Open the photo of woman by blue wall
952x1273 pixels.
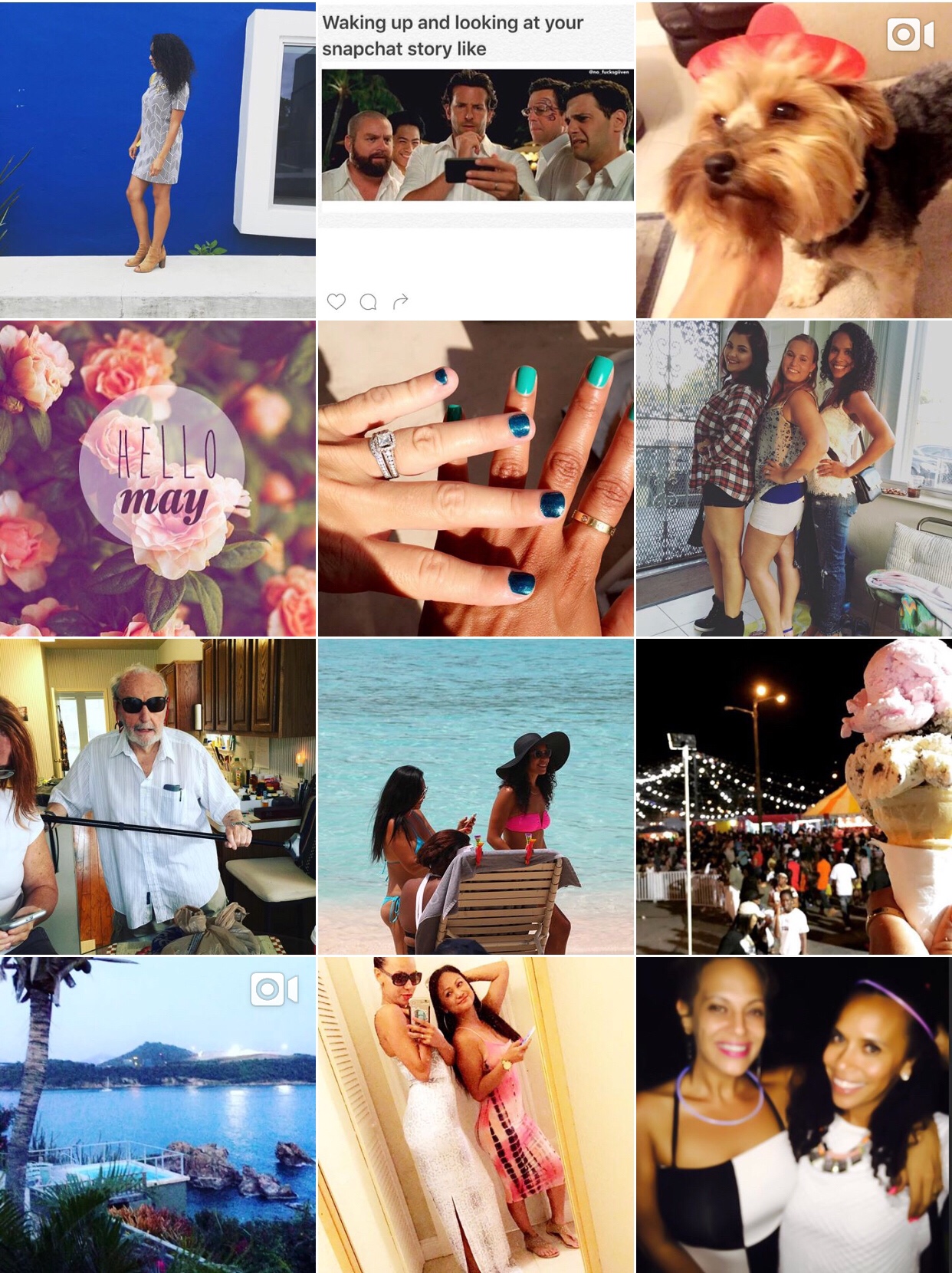[157, 159]
